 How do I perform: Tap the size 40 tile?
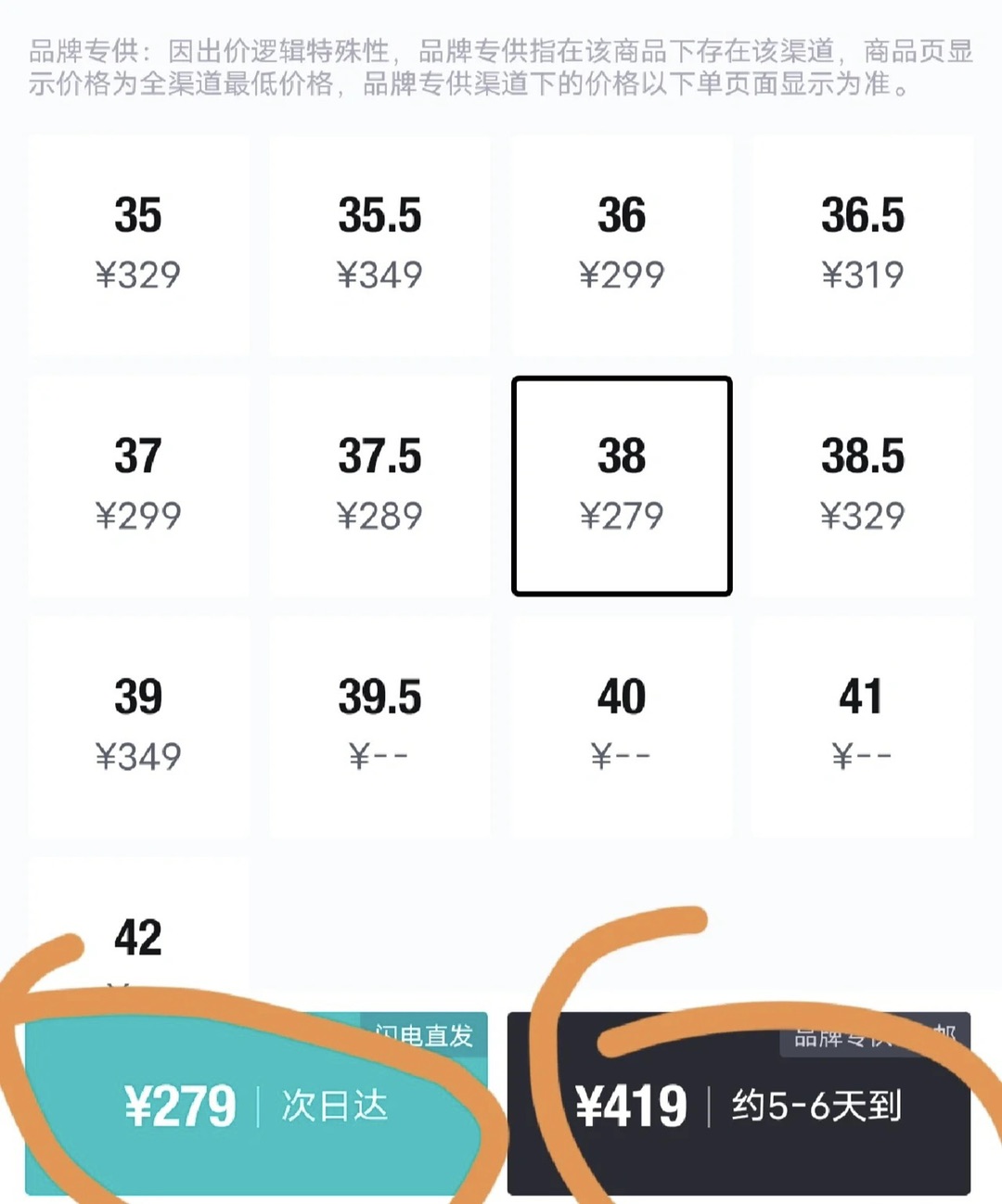622,726
